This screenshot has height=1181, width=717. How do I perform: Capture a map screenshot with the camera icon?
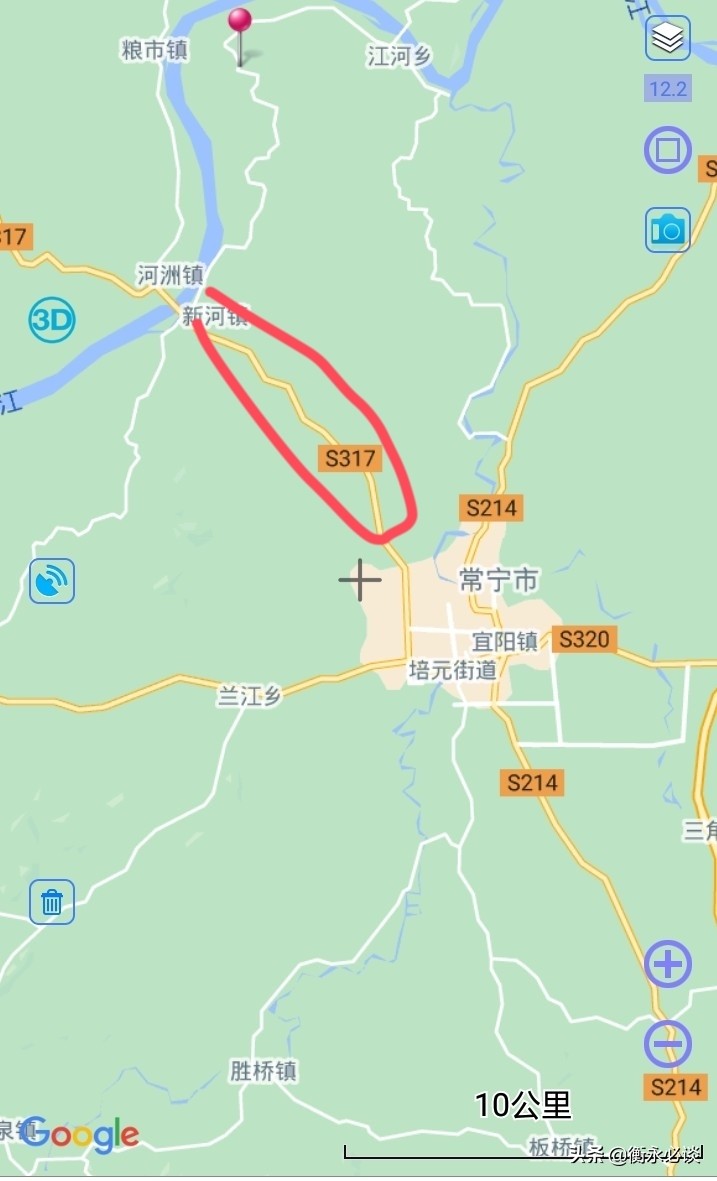click(667, 231)
